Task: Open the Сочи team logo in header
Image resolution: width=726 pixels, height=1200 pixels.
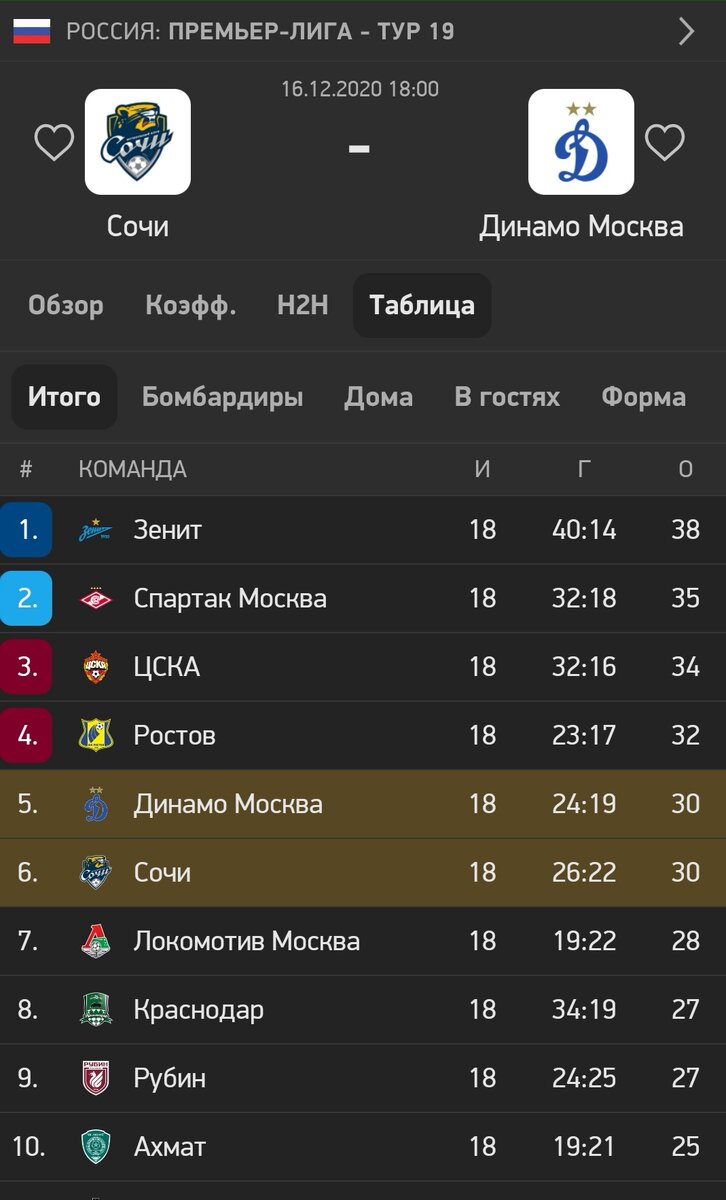Action: [138, 142]
